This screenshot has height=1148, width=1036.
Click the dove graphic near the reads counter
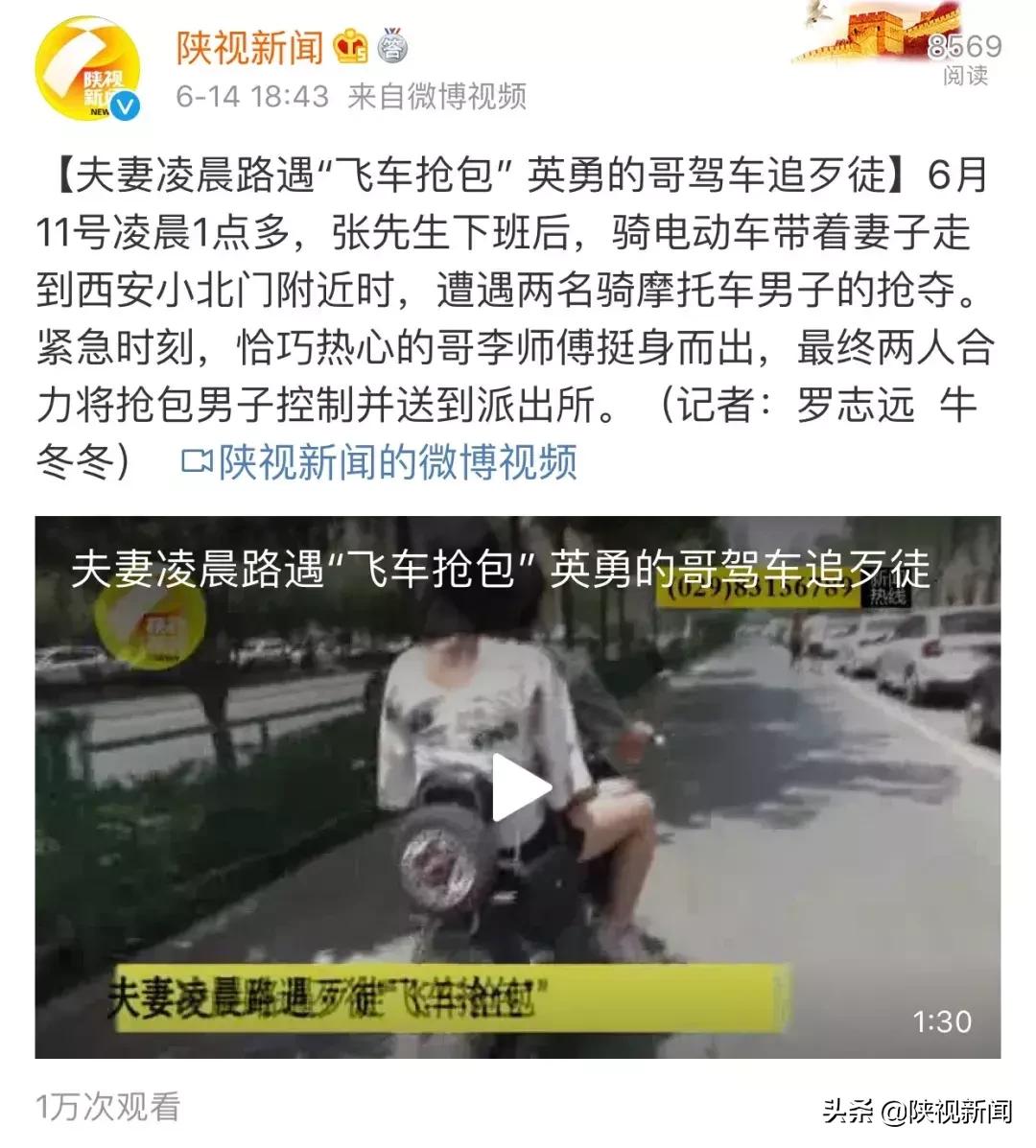(816, 13)
